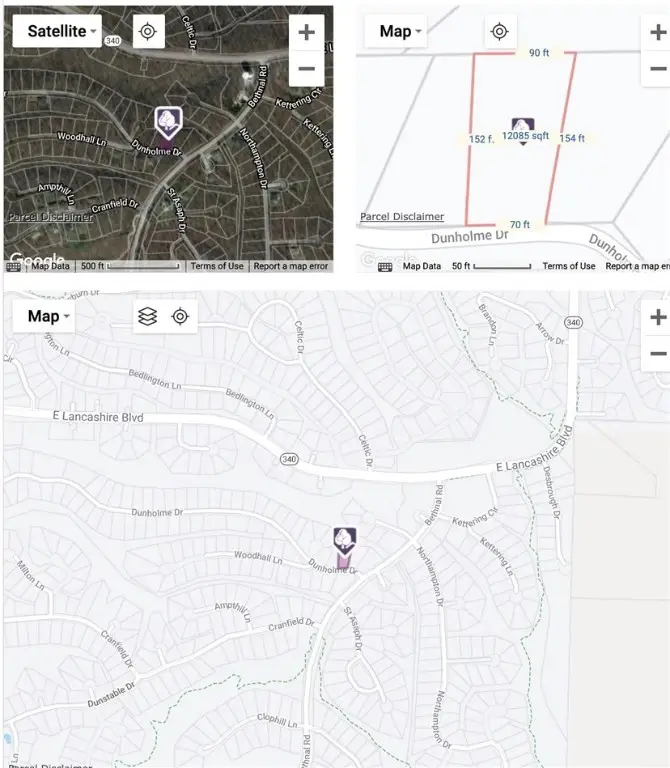Zoom in on the parcel map
The width and height of the screenshot is (670, 768).
658,32
